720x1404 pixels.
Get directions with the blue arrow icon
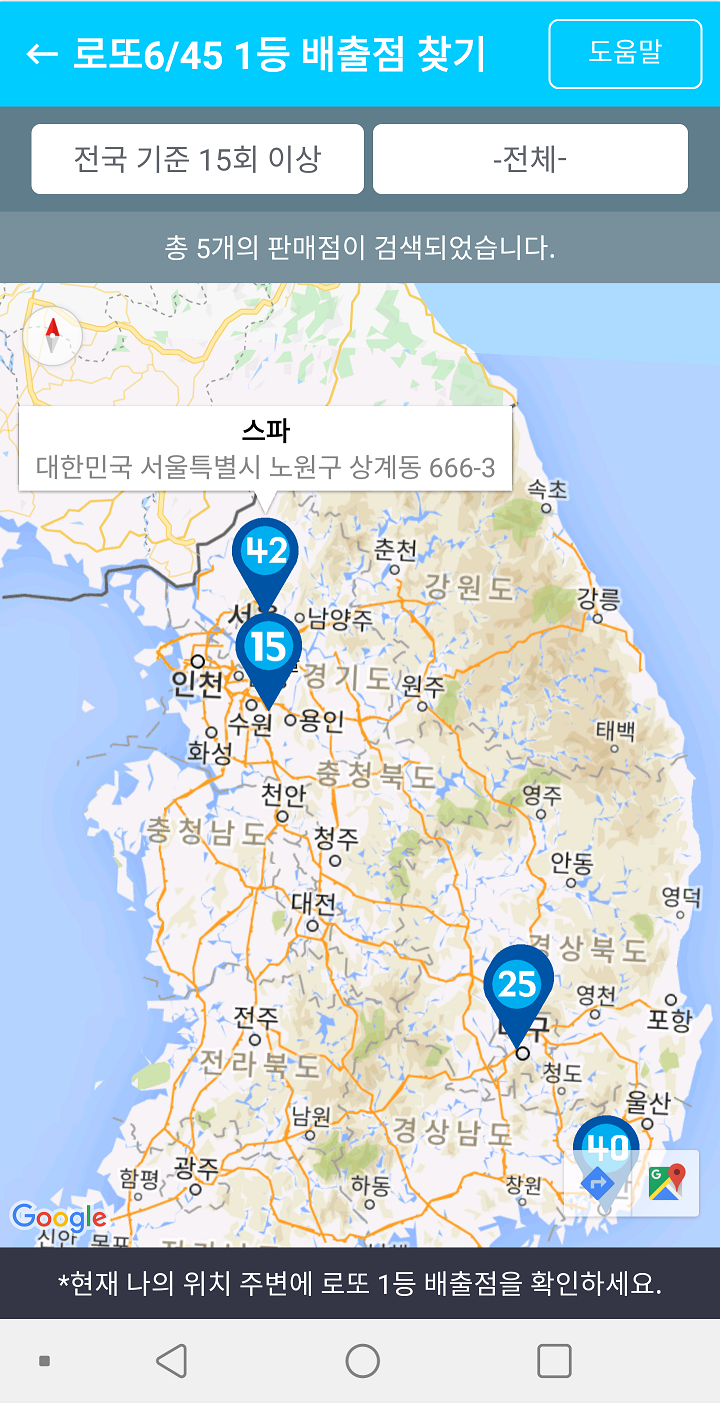[x=598, y=1184]
